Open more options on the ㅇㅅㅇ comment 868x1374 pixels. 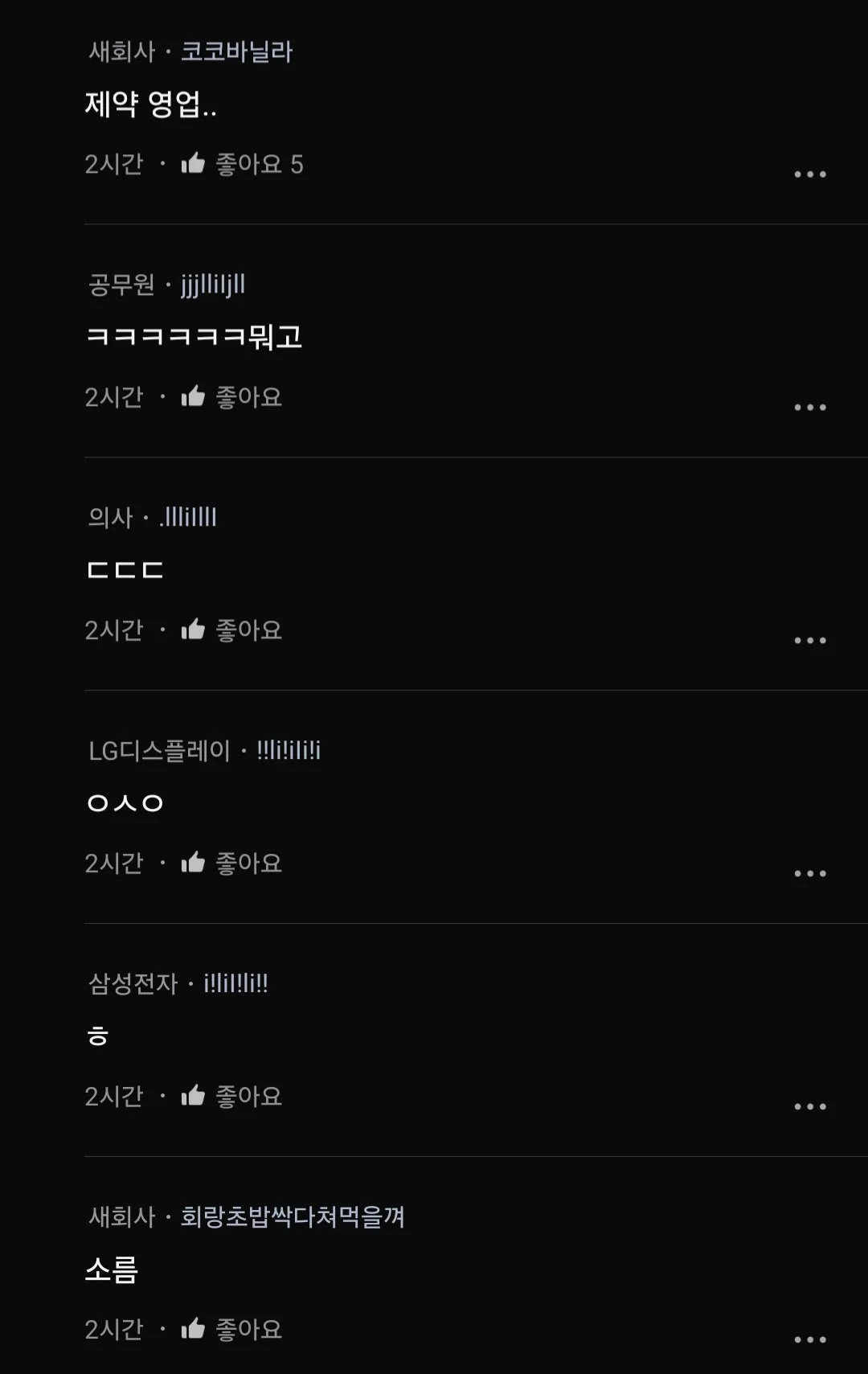click(x=809, y=874)
